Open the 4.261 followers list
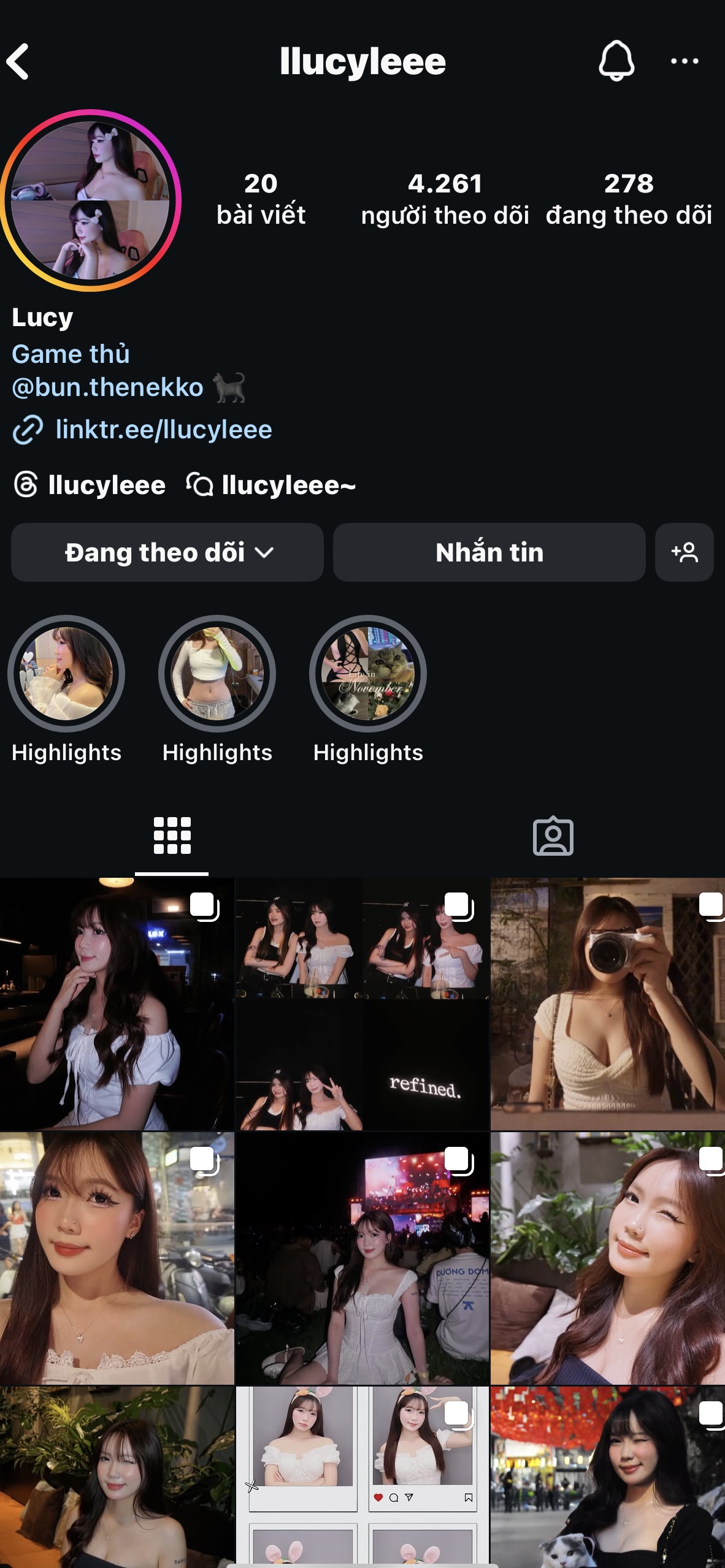Viewport: 725px width, 1568px height. 445,199
